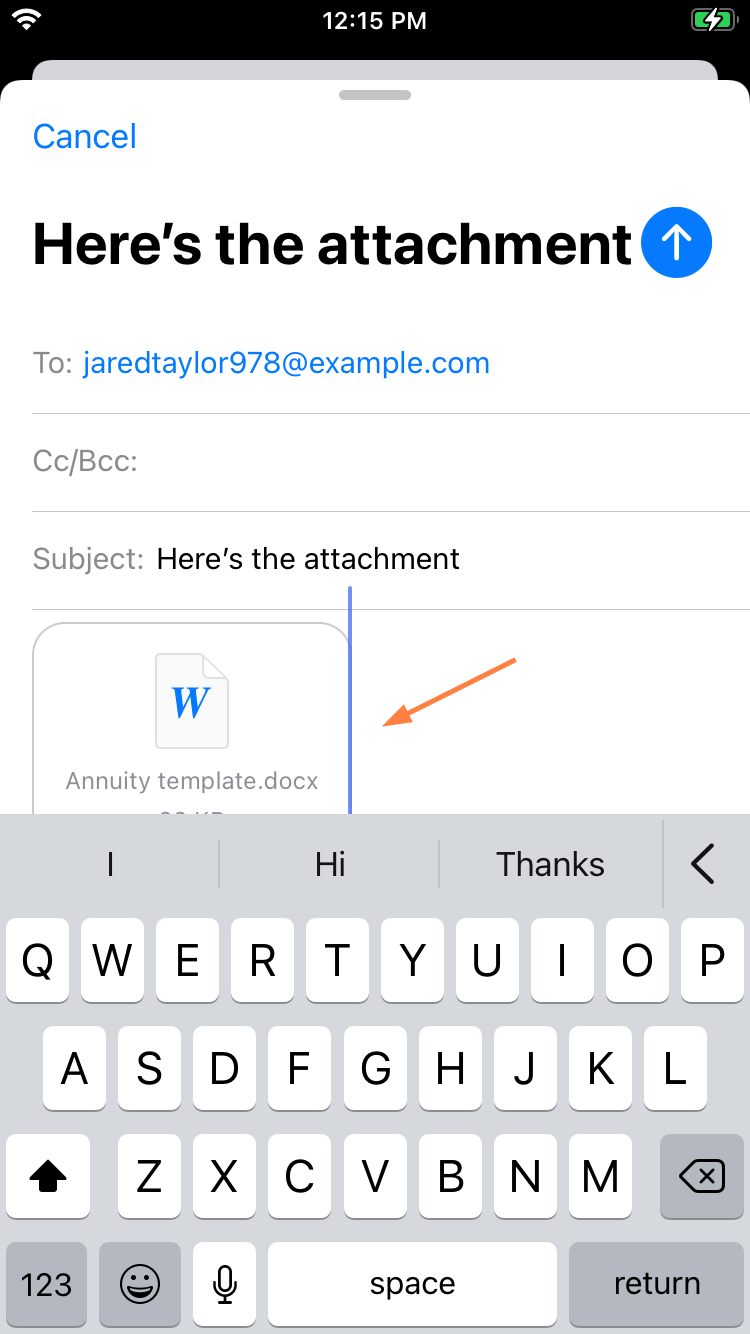Cancel the email draft
Viewport: 750px width, 1334px height.
tap(85, 136)
